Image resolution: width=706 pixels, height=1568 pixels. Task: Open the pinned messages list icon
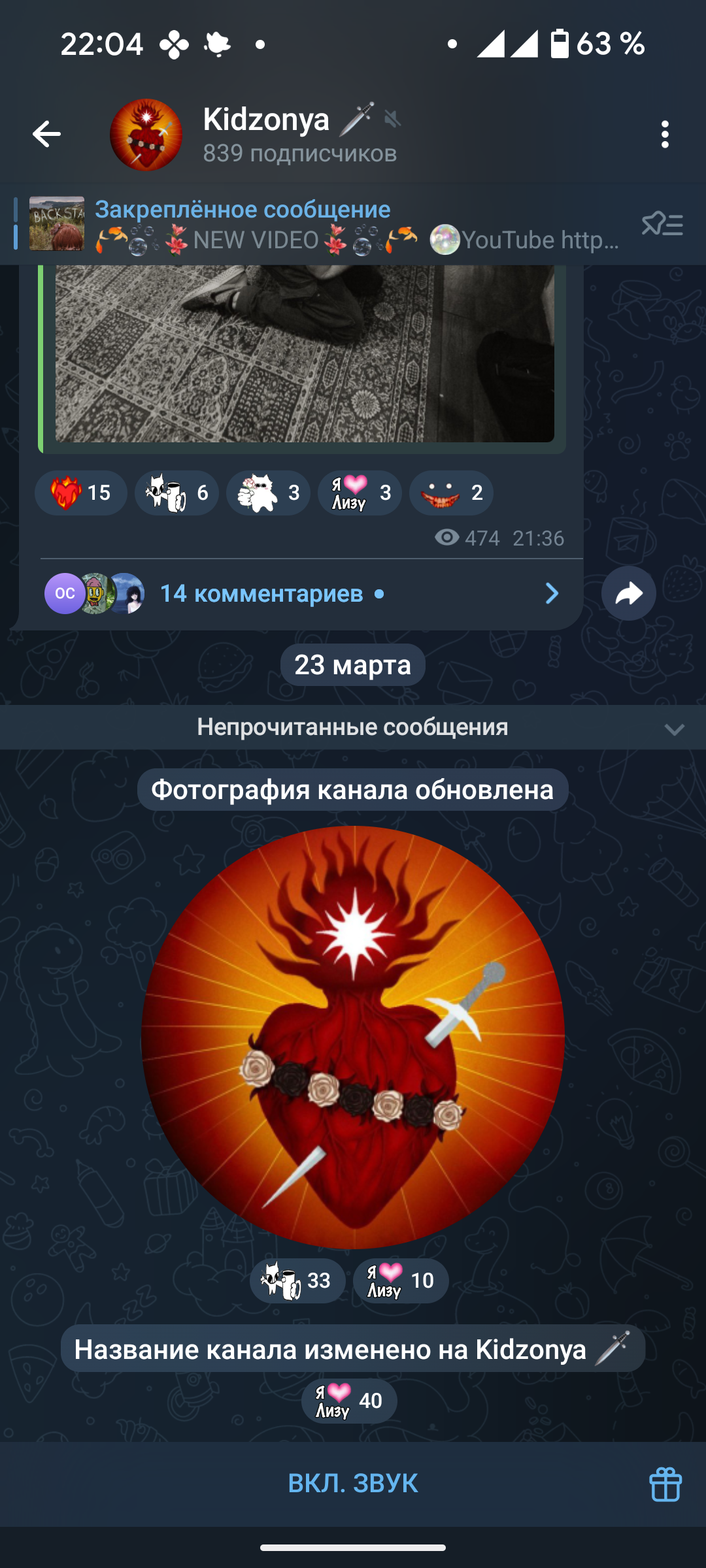(662, 225)
